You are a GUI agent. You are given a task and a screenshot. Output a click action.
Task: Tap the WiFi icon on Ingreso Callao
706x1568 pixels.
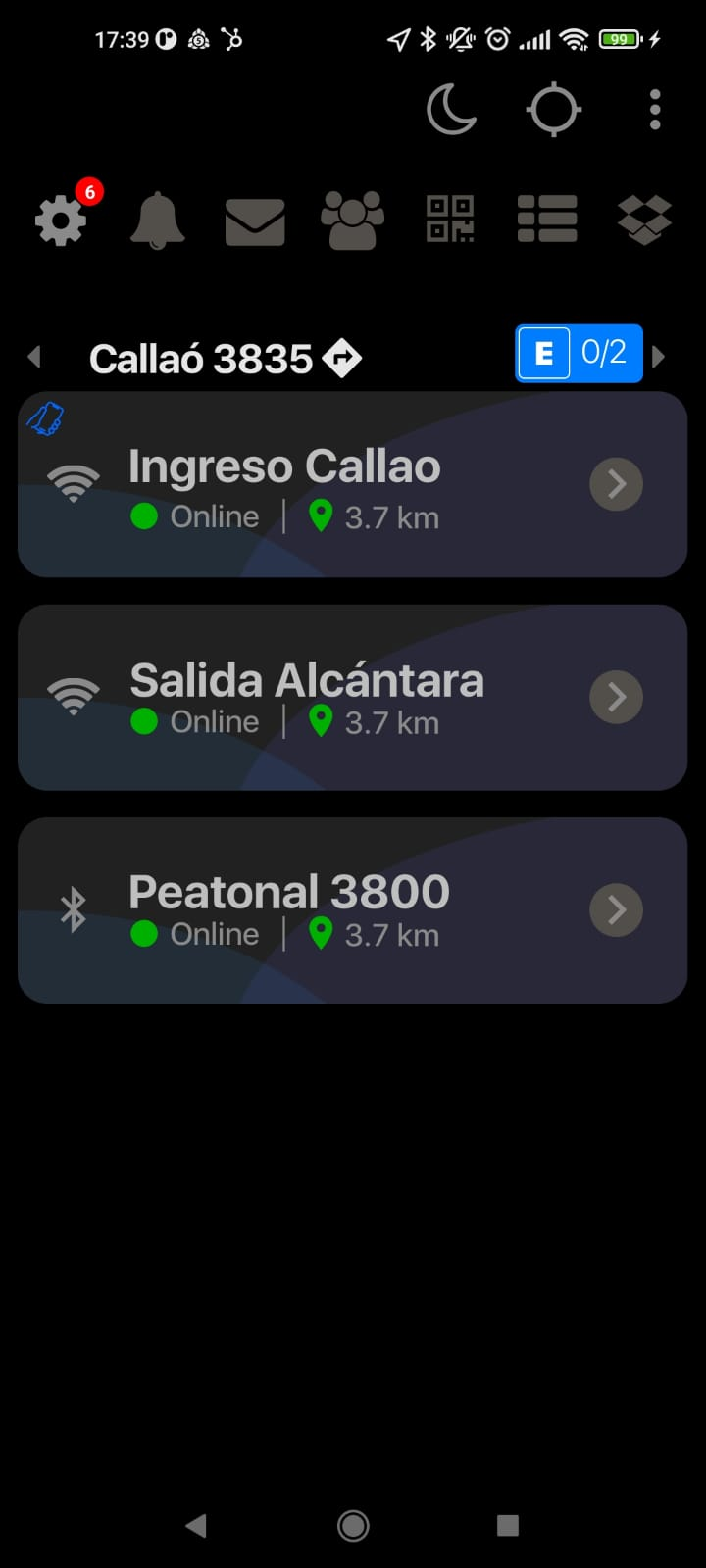click(x=73, y=483)
